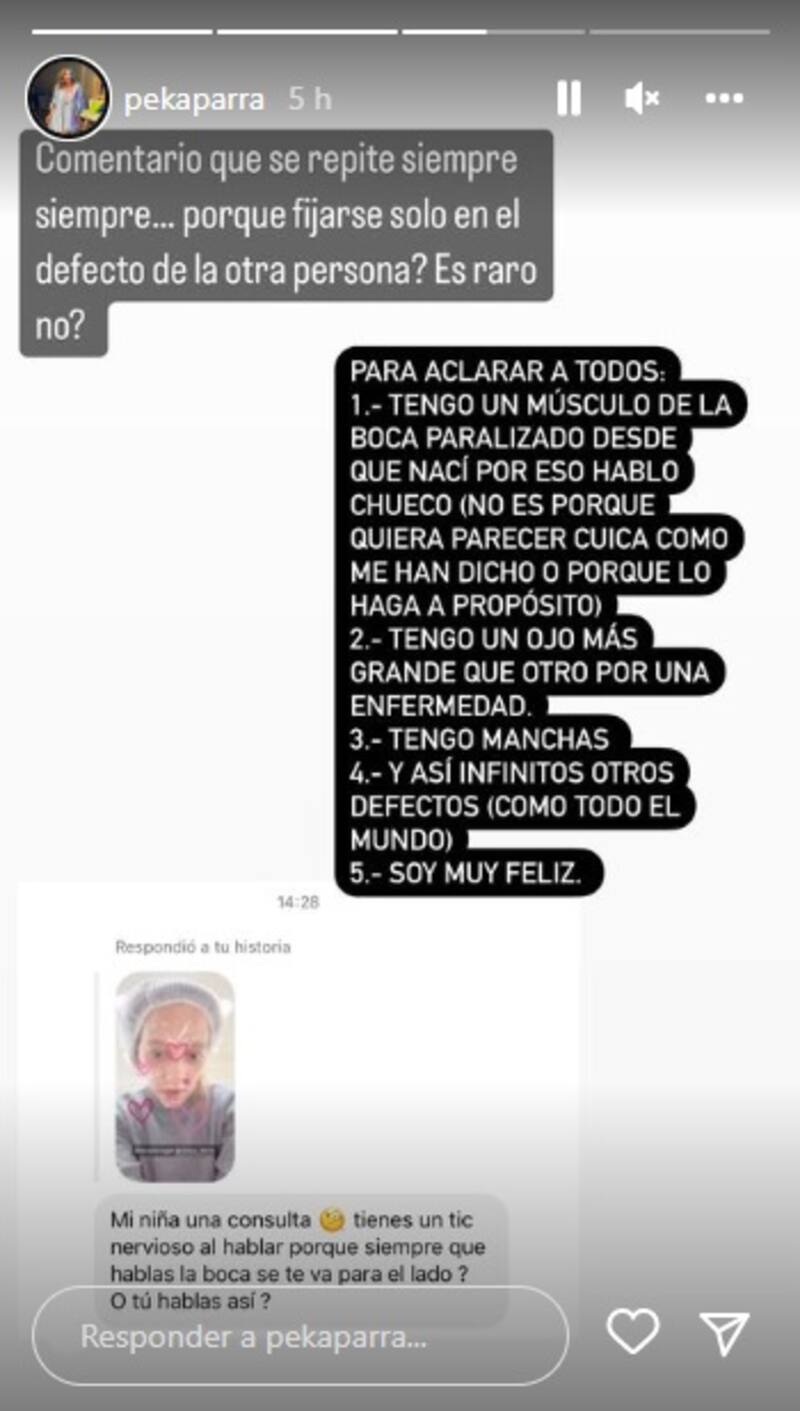Open pekaparra's profile picture

click(x=68, y=98)
